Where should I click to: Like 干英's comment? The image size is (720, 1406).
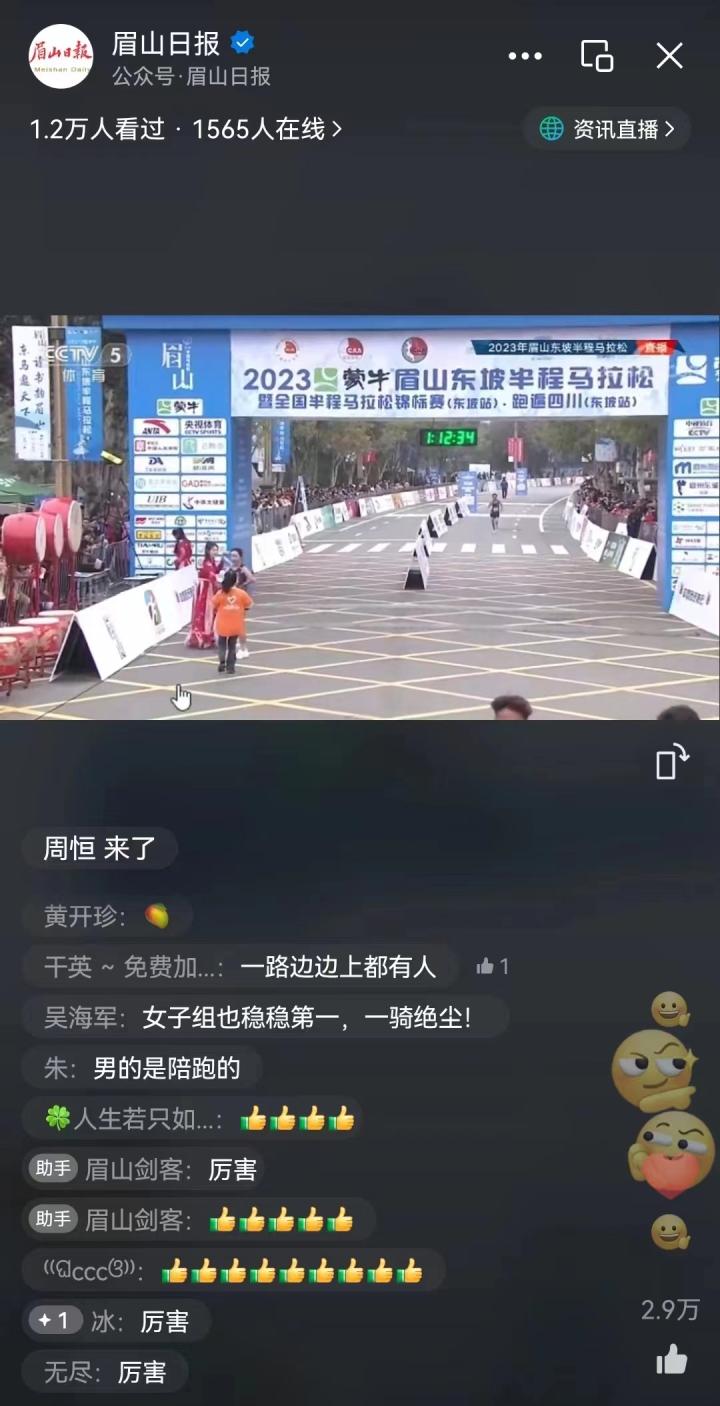point(492,966)
